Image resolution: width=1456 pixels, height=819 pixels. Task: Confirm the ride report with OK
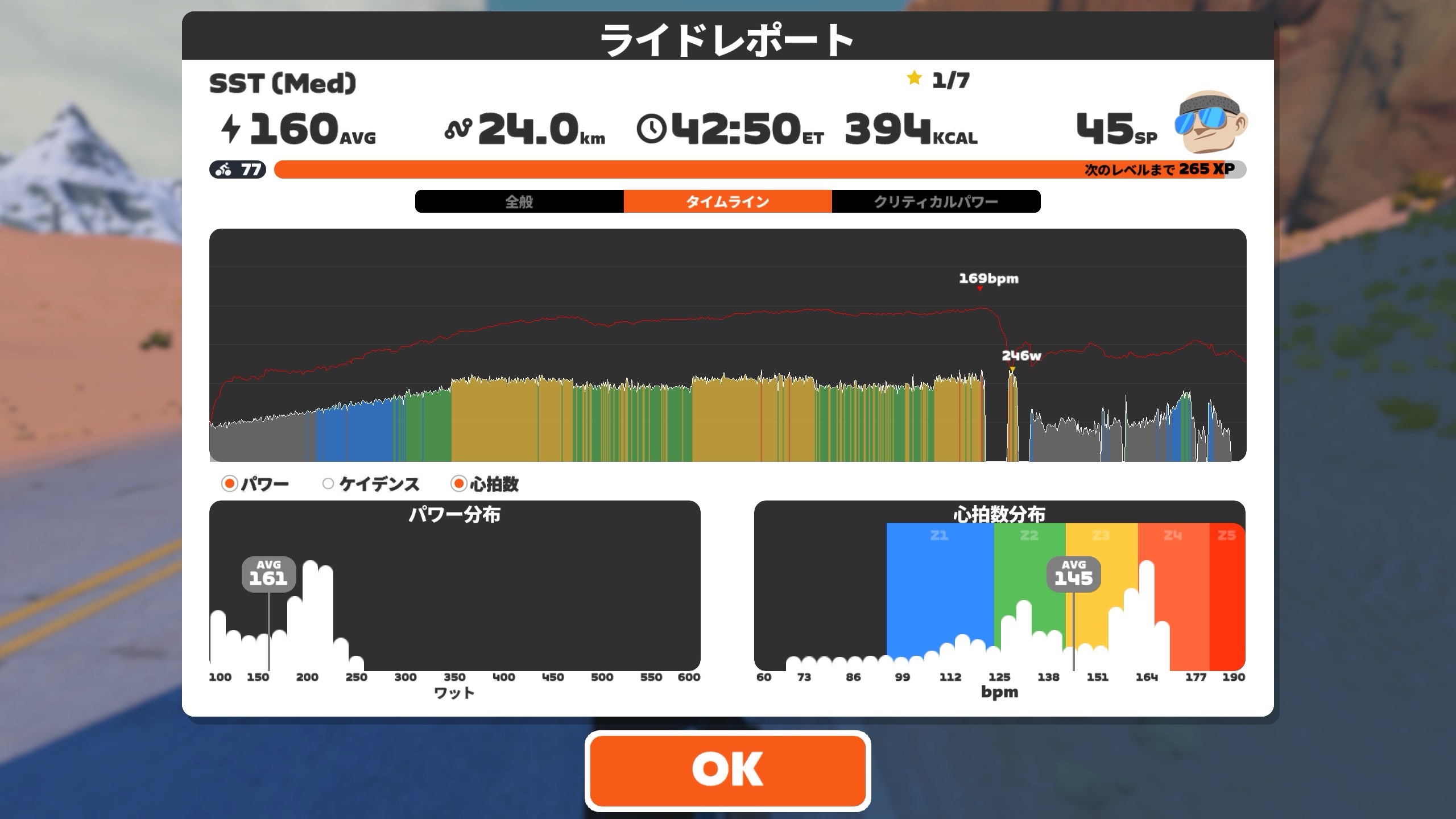pos(727,770)
